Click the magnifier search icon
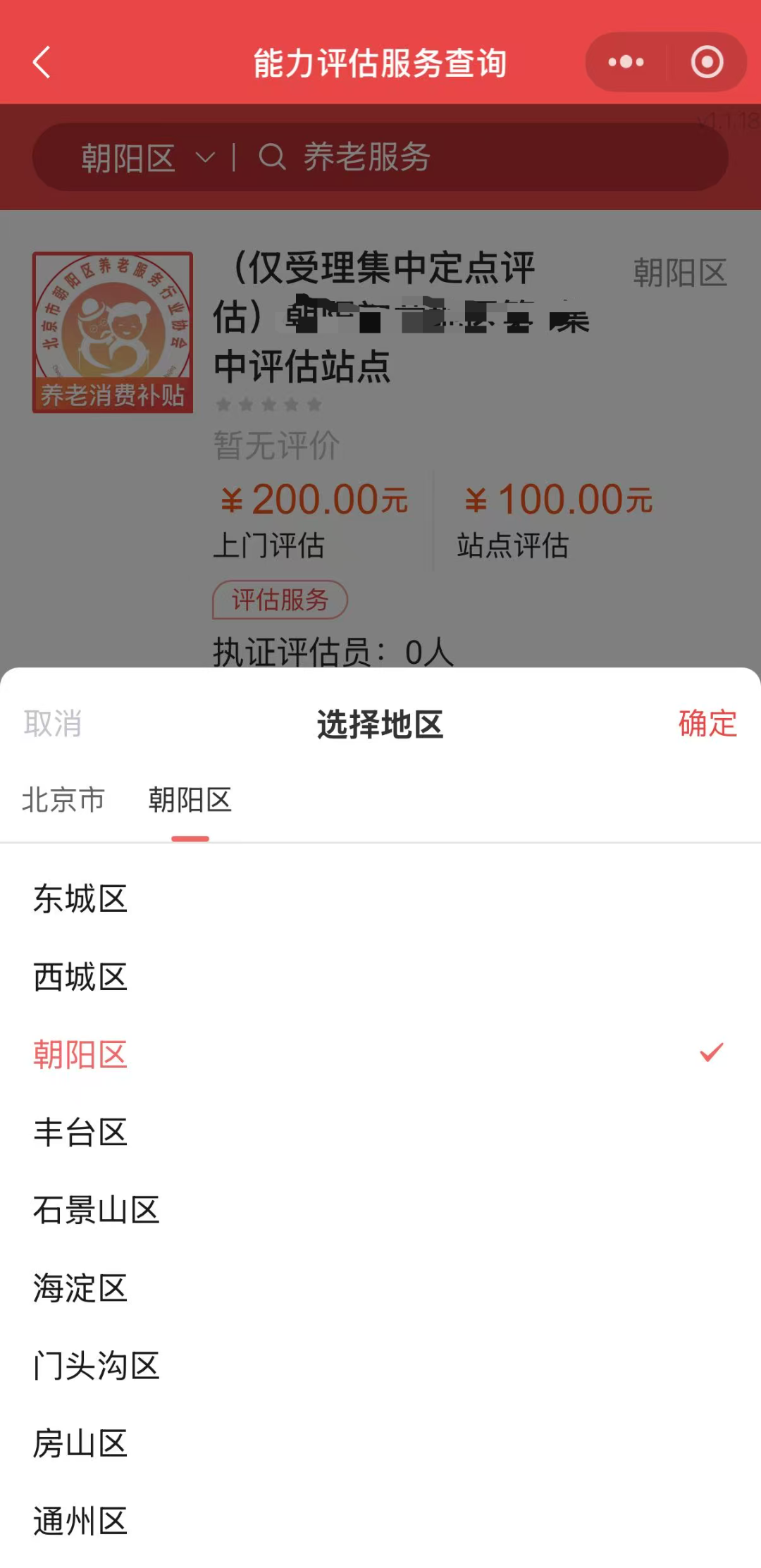Screen dimensions: 761x1568 (x=271, y=158)
